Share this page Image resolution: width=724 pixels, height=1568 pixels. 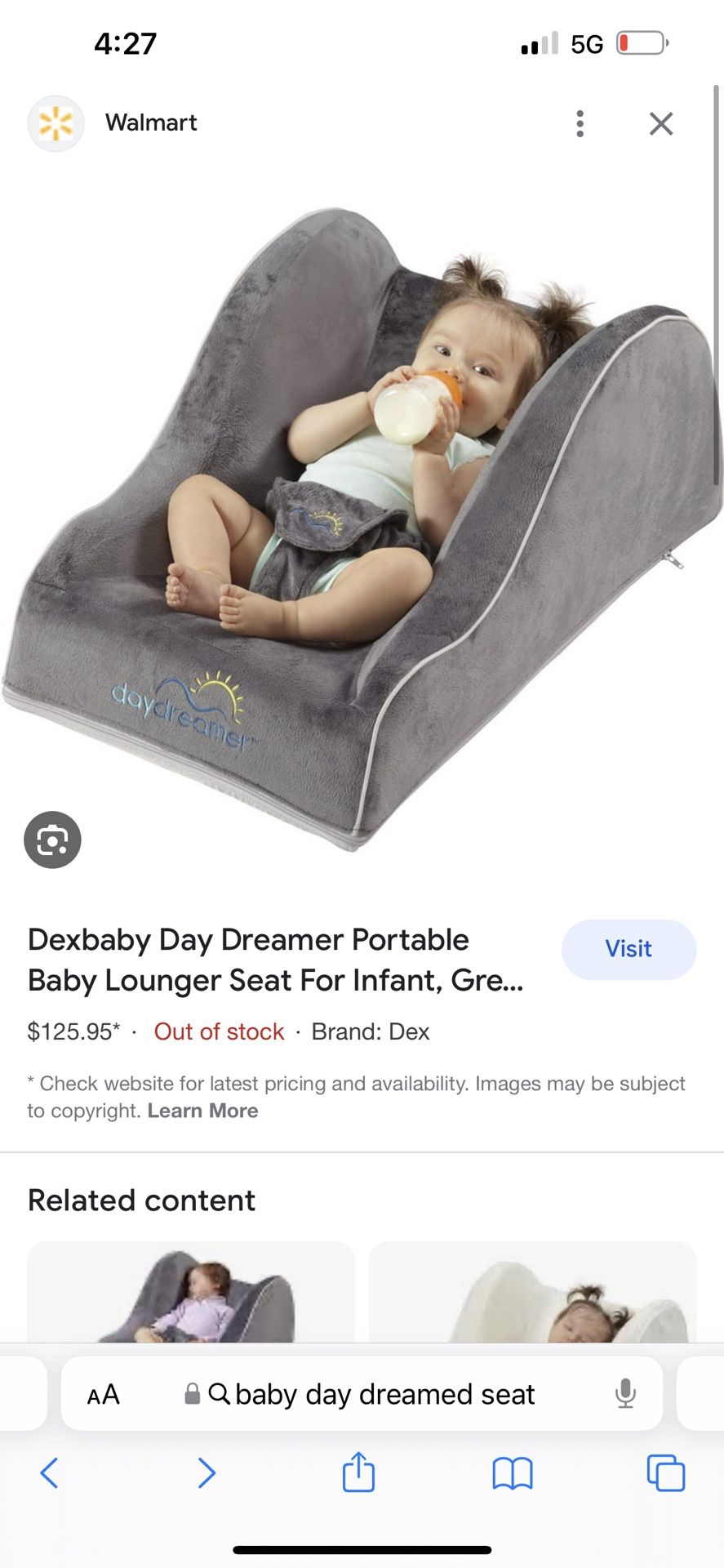point(358,1472)
